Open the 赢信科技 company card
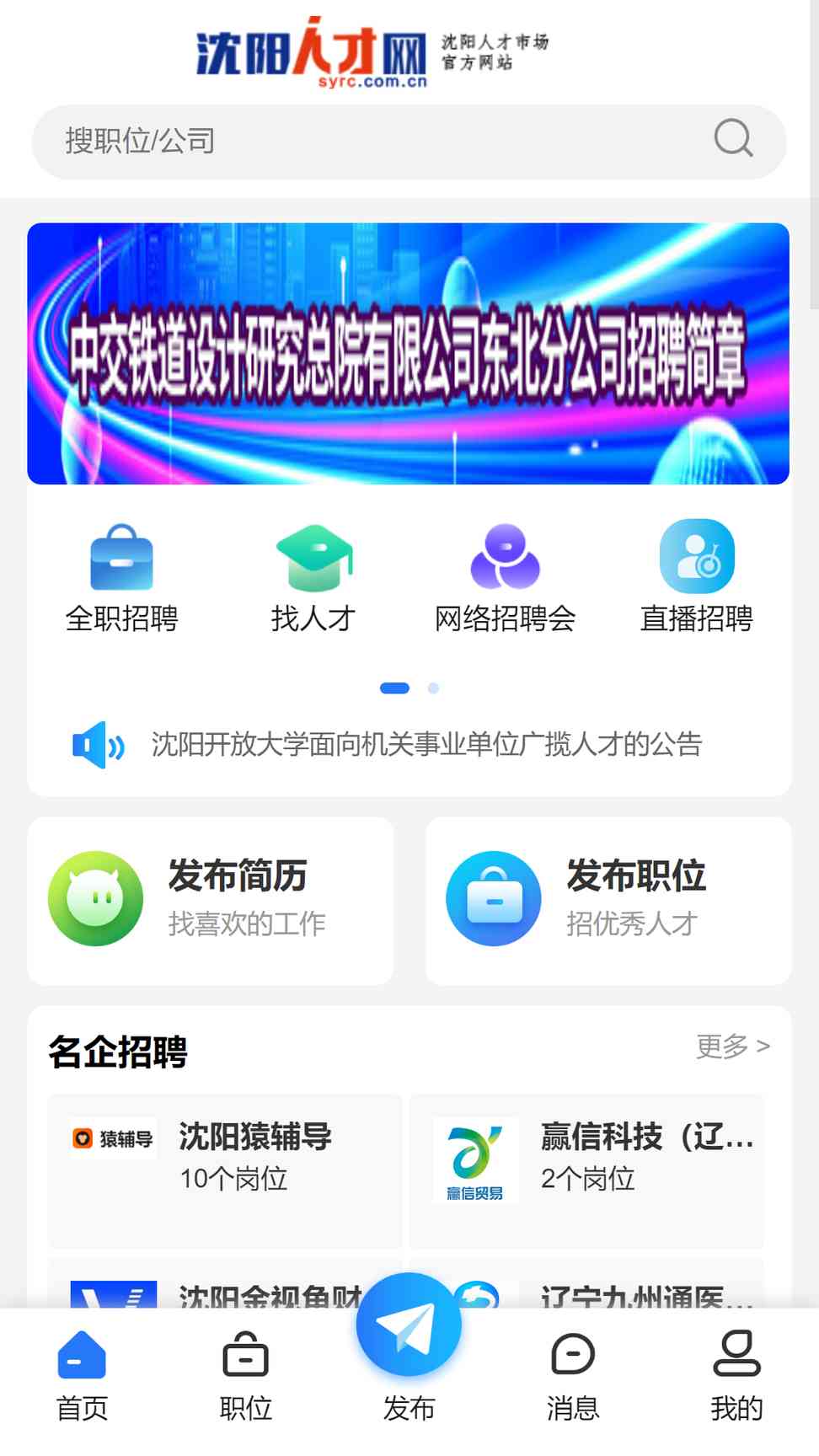Viewport: 819px width, 1456px height. (x=586, y=1171)
